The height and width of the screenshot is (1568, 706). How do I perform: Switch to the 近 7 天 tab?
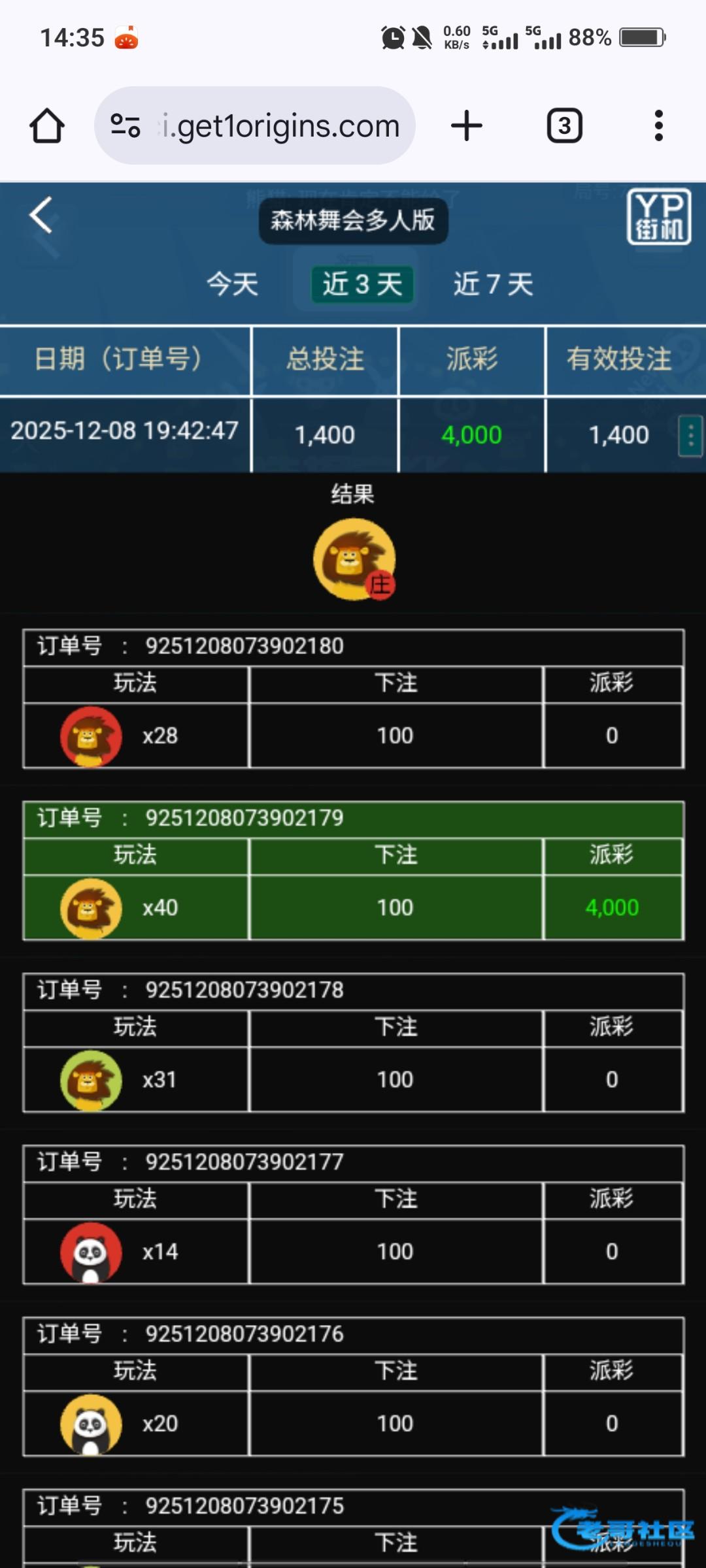point(494,284)
